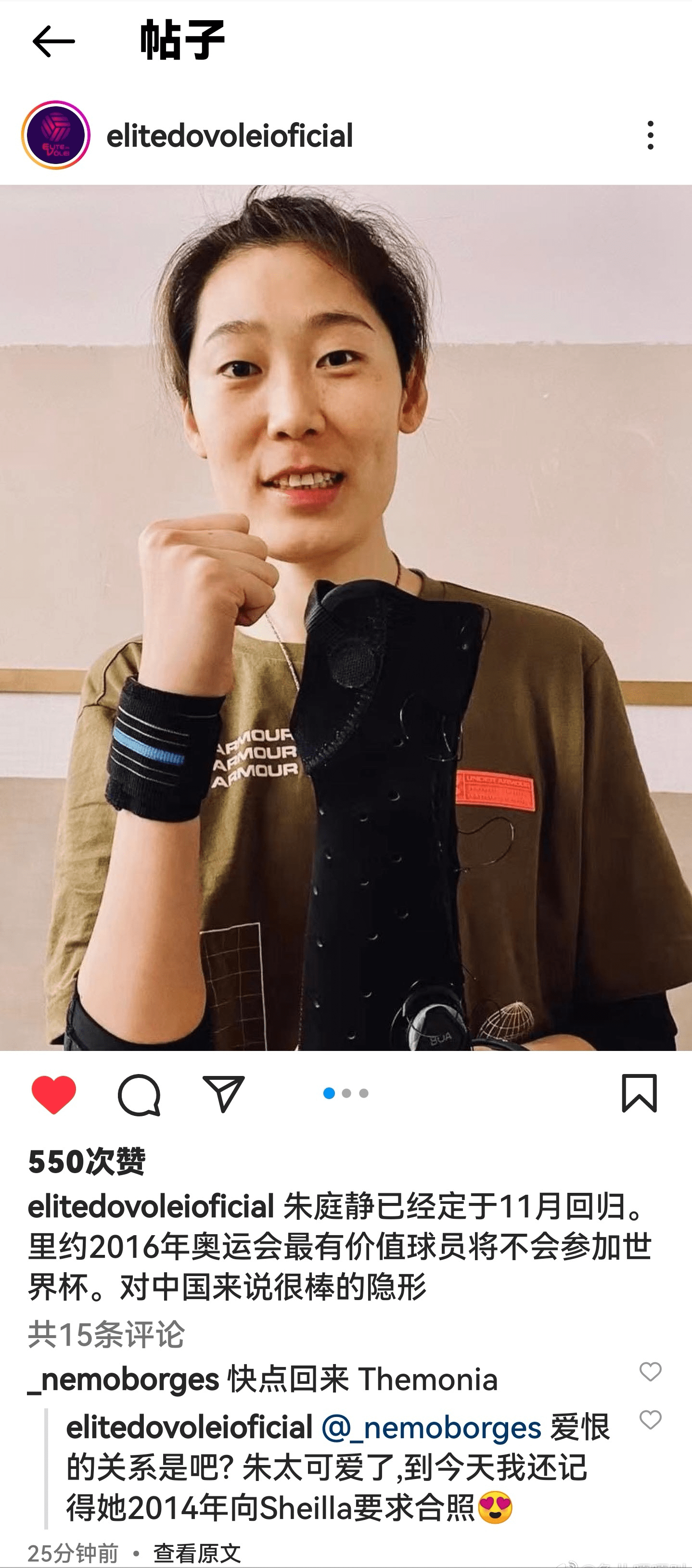Image resolution: width=692 pixels, height=1568 pixels.
Task: View the 550 likes list
Action: [87, 1161]
